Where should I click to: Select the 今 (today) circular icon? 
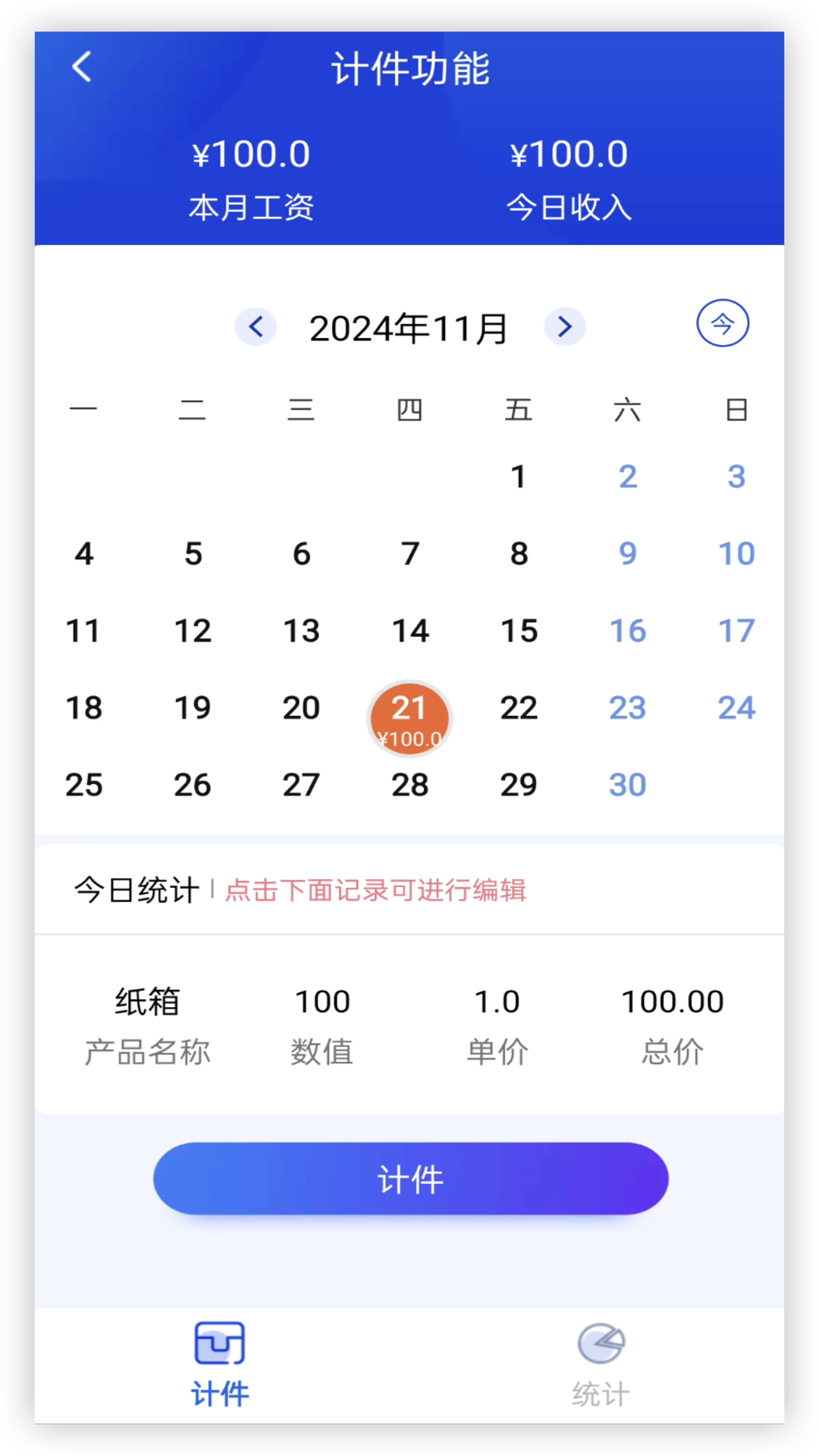click(x=722, y=324)
